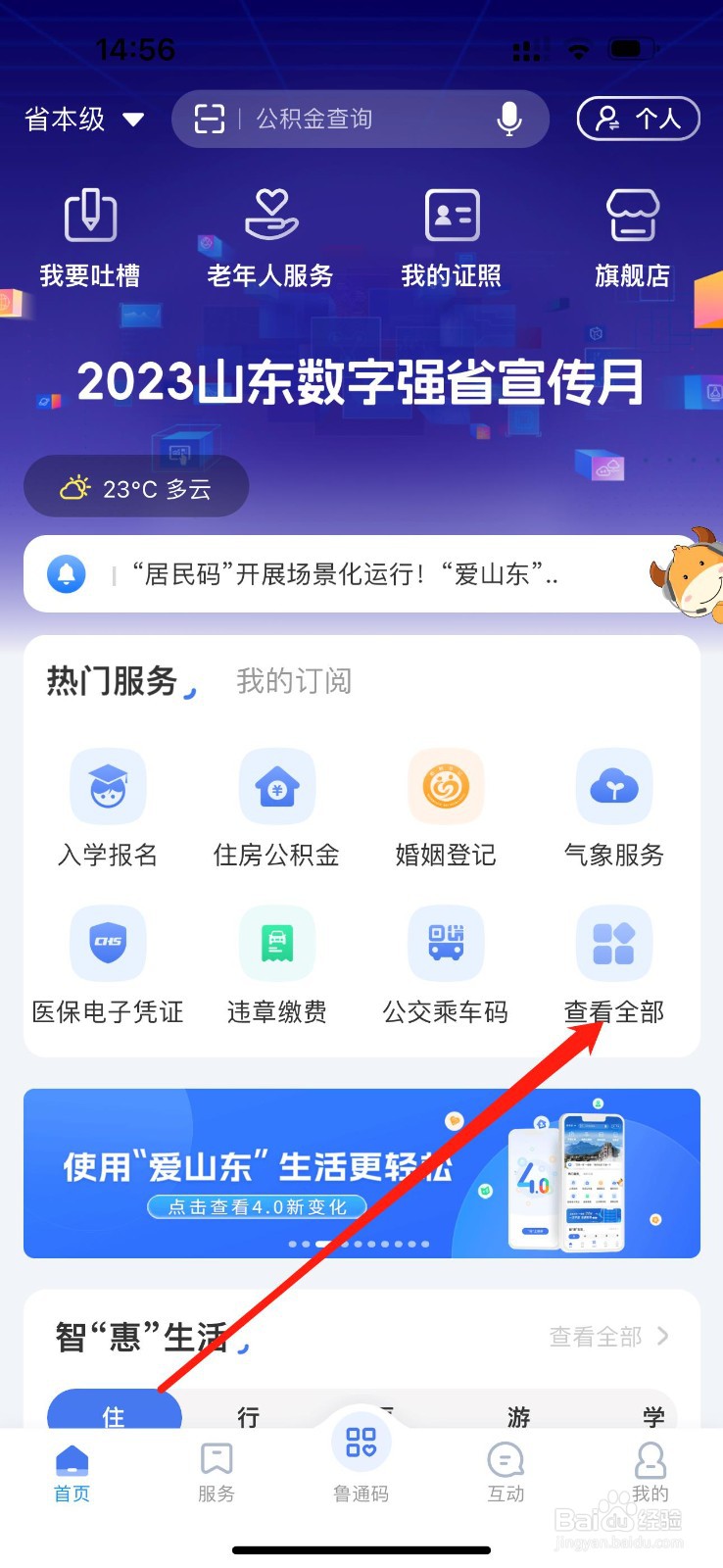This screenshot has height=1568, width=723.
Task: Tap the 气象服务 weather cloud icon
Action: (614, 786)
